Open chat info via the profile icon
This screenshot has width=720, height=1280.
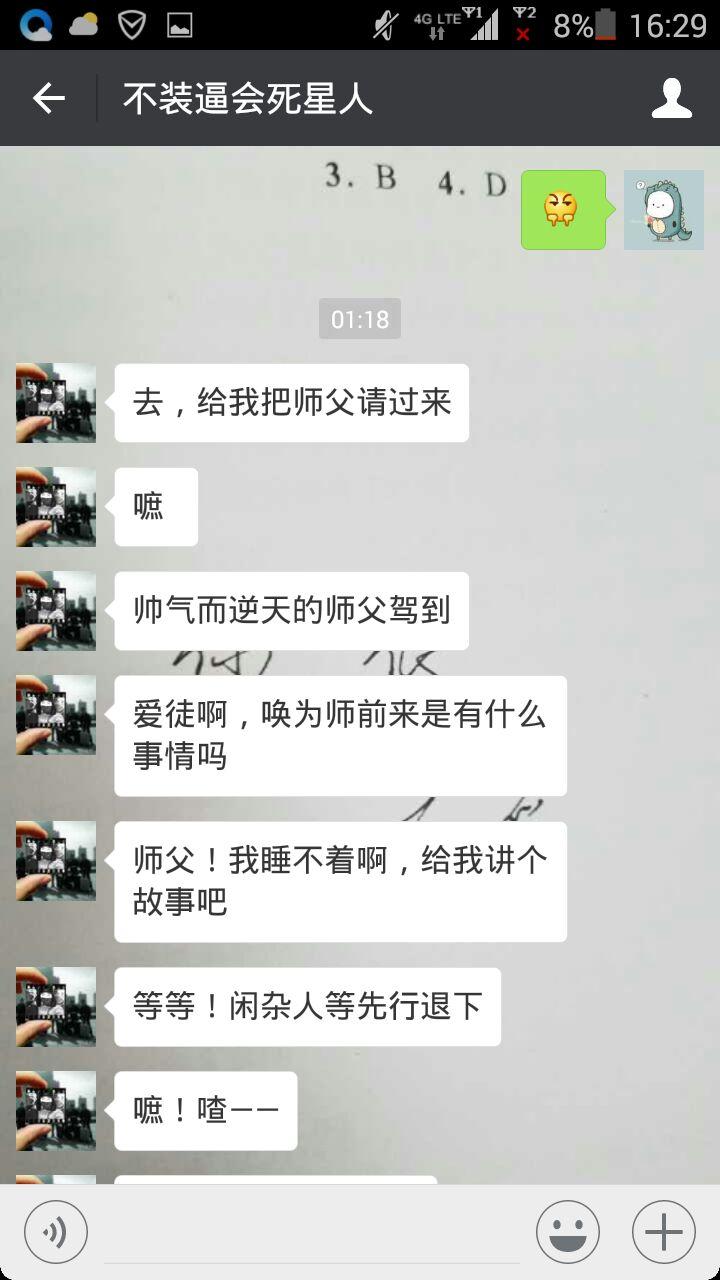[x=672, y=98]
